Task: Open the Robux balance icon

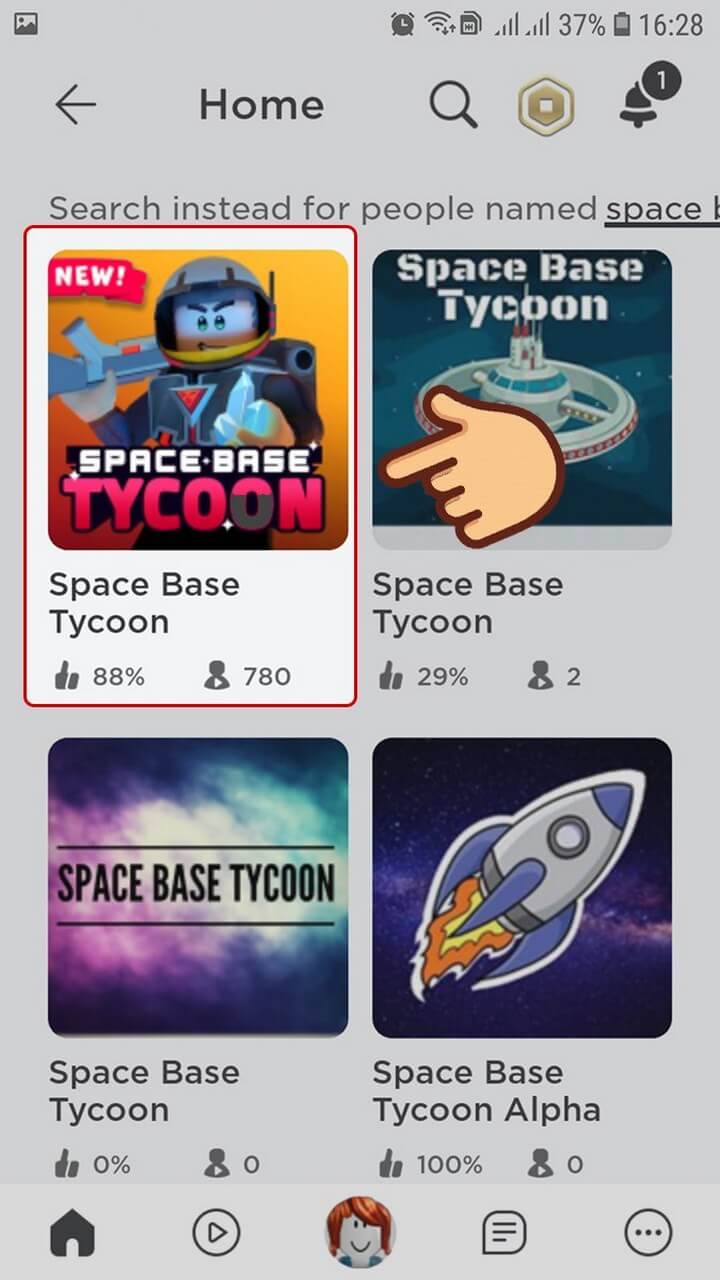Action: click(x=545, y=105)
